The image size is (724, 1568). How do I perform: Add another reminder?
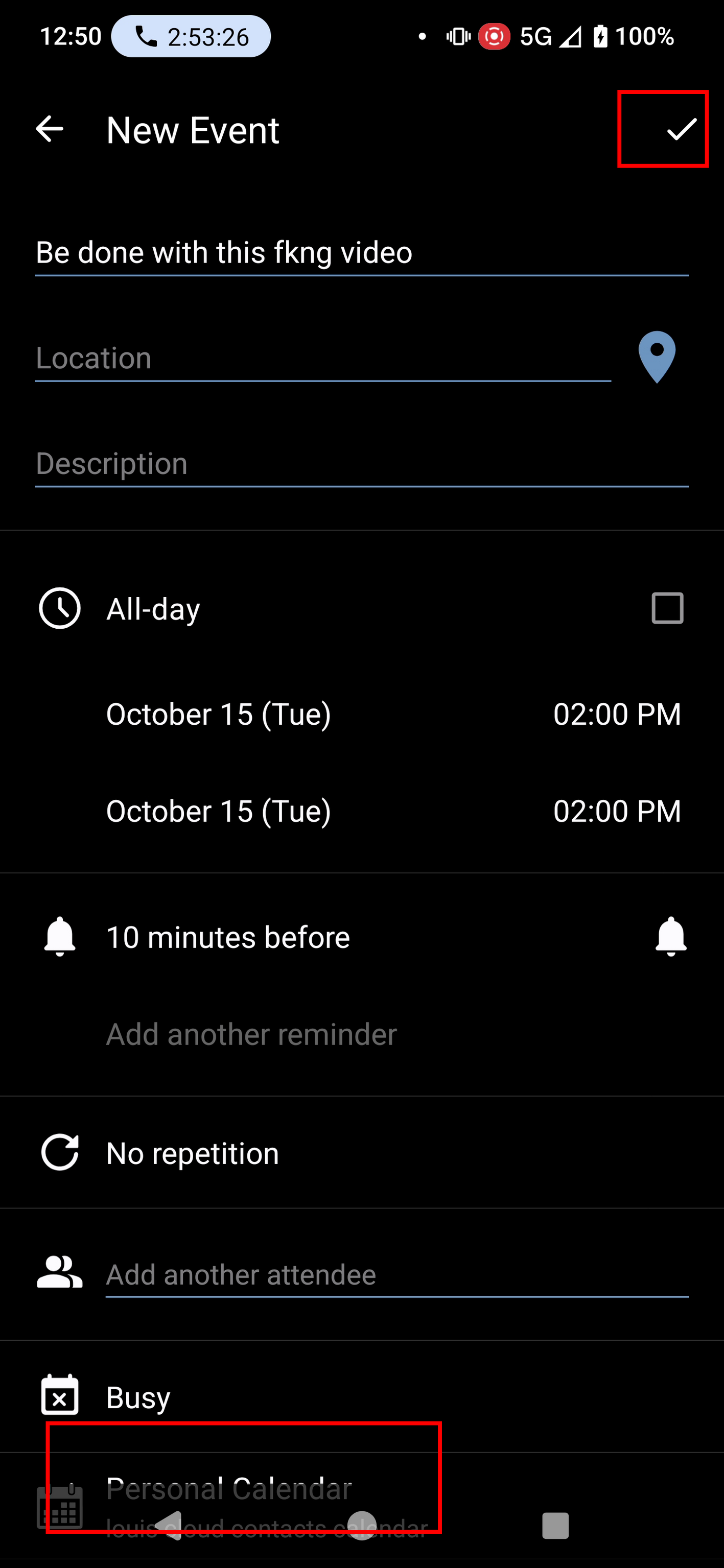click(251, 1034)
